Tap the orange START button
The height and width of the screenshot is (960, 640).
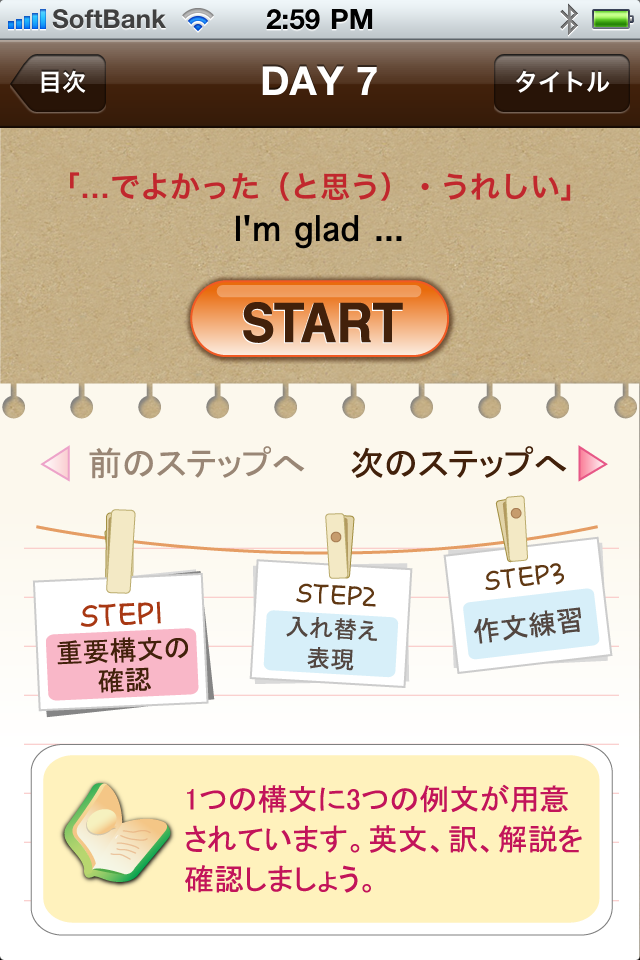click(320, 321)
